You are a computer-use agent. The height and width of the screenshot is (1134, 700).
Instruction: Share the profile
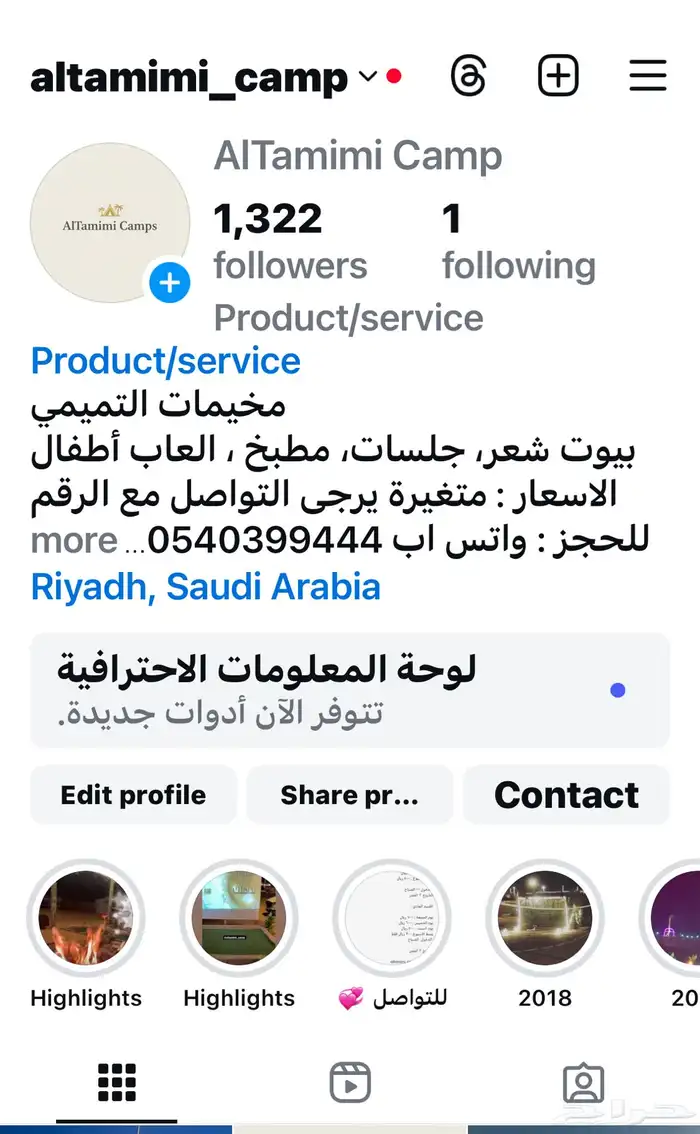coord(349,795)
